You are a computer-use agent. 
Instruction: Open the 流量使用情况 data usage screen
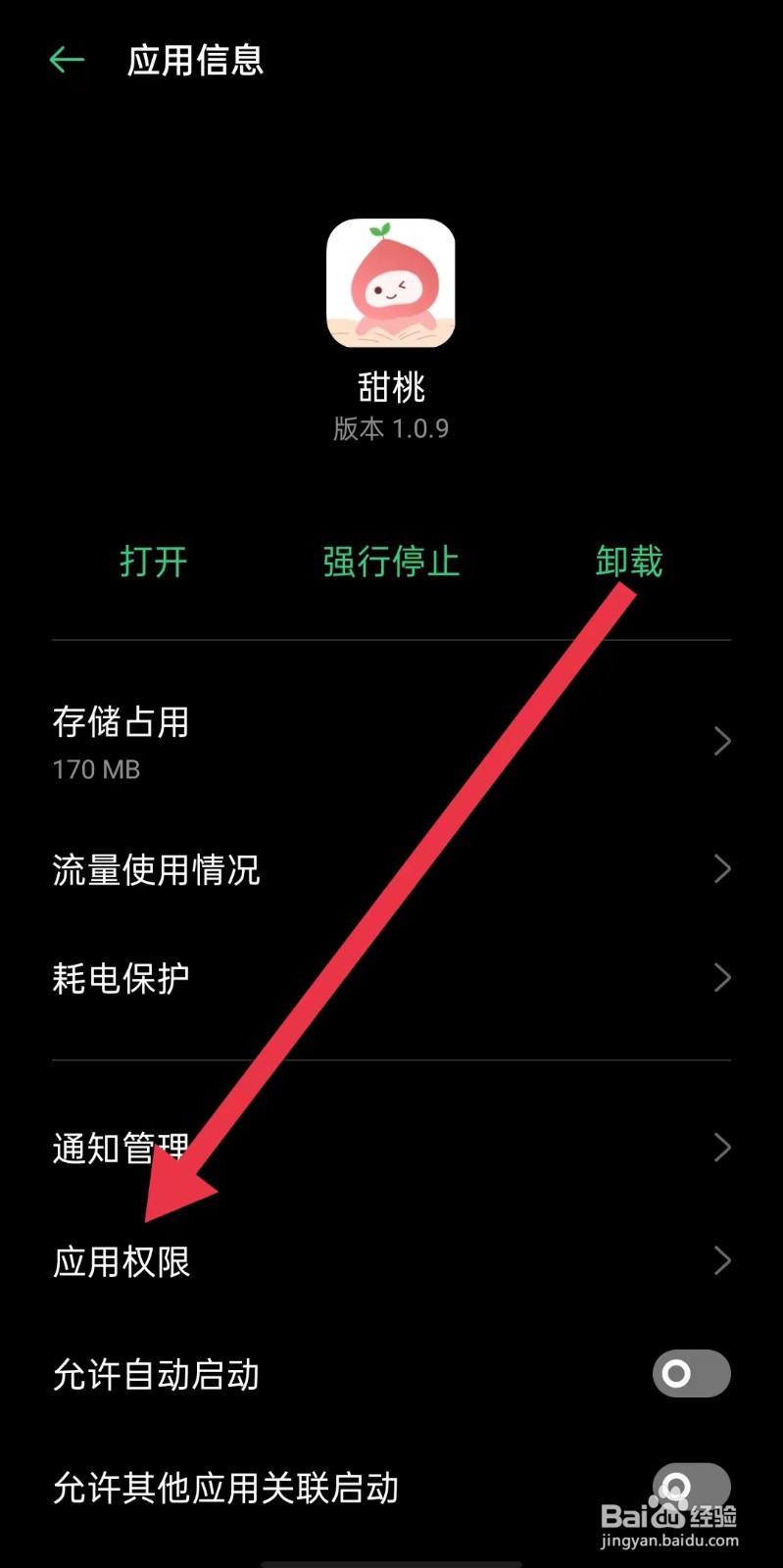pyautogui.click(x=156, y=869)
